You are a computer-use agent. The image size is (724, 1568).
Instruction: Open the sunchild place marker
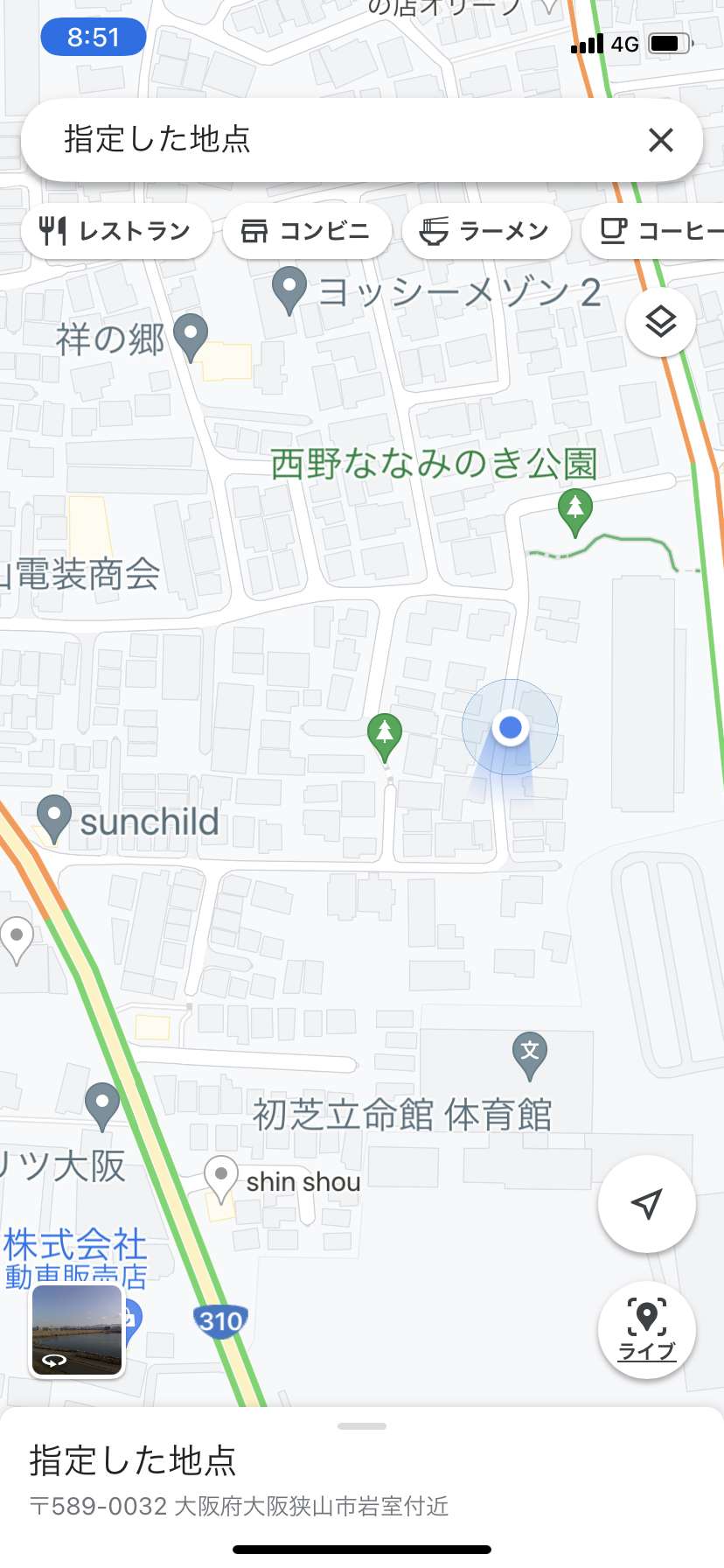54,817
